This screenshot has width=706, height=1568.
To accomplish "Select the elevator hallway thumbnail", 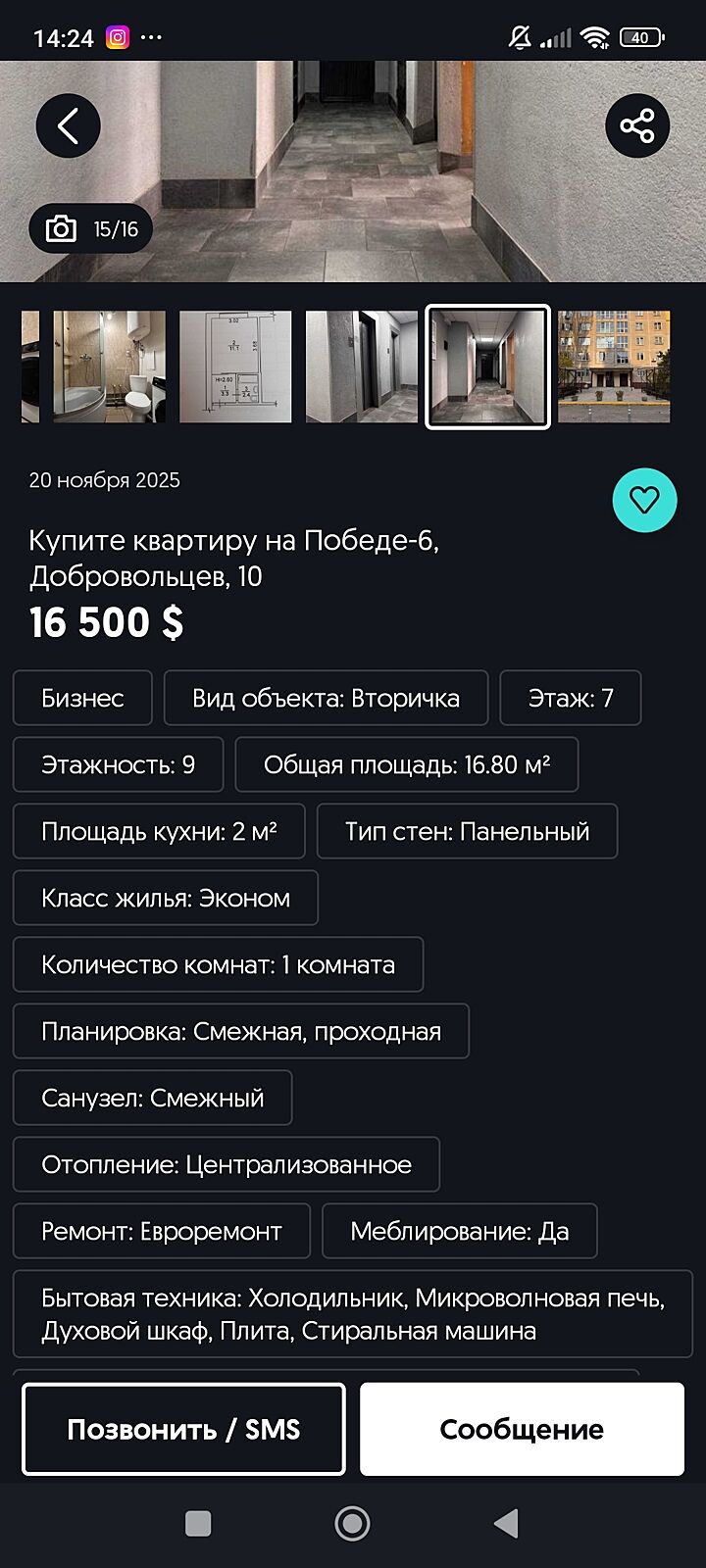I will [362, 367].
